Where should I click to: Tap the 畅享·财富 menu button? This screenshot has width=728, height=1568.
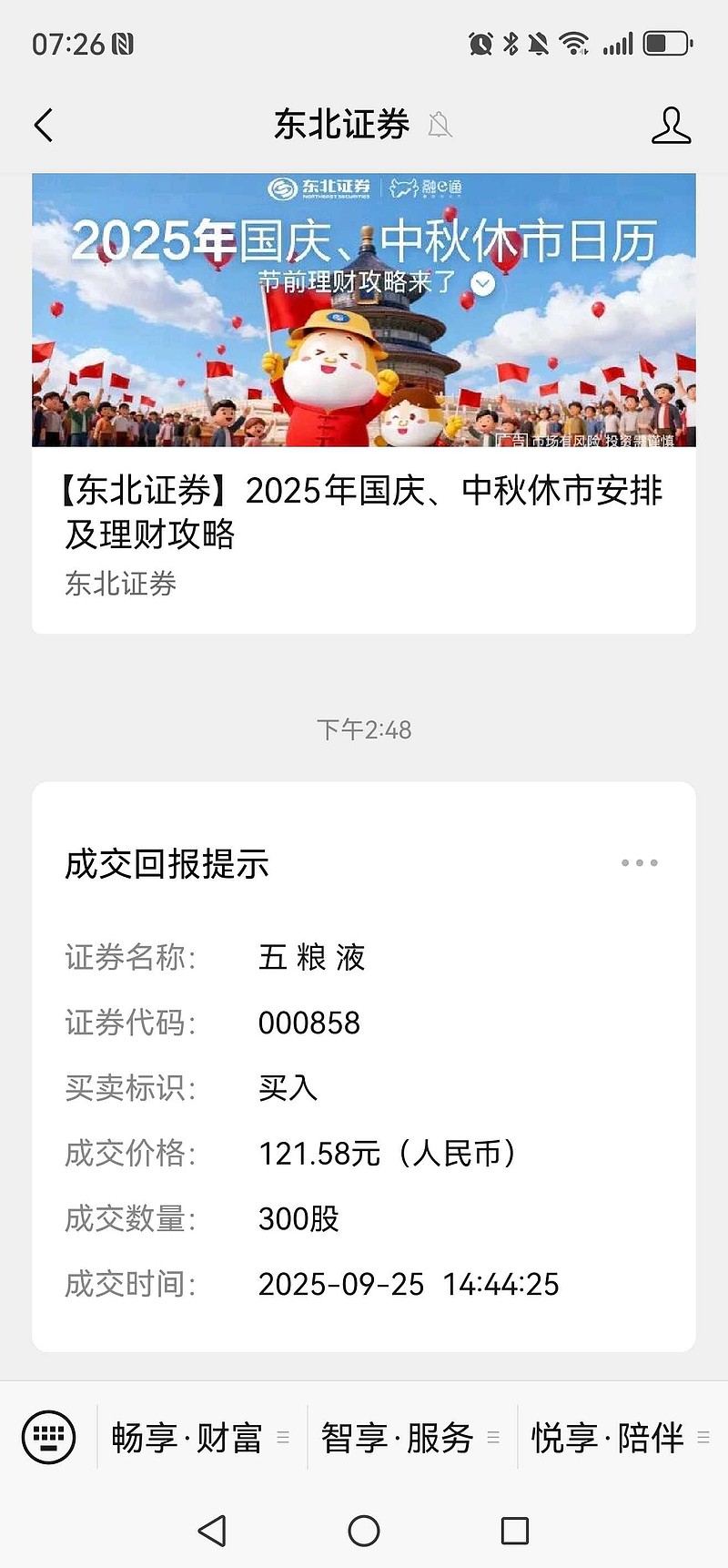[x=187, y=1436]
